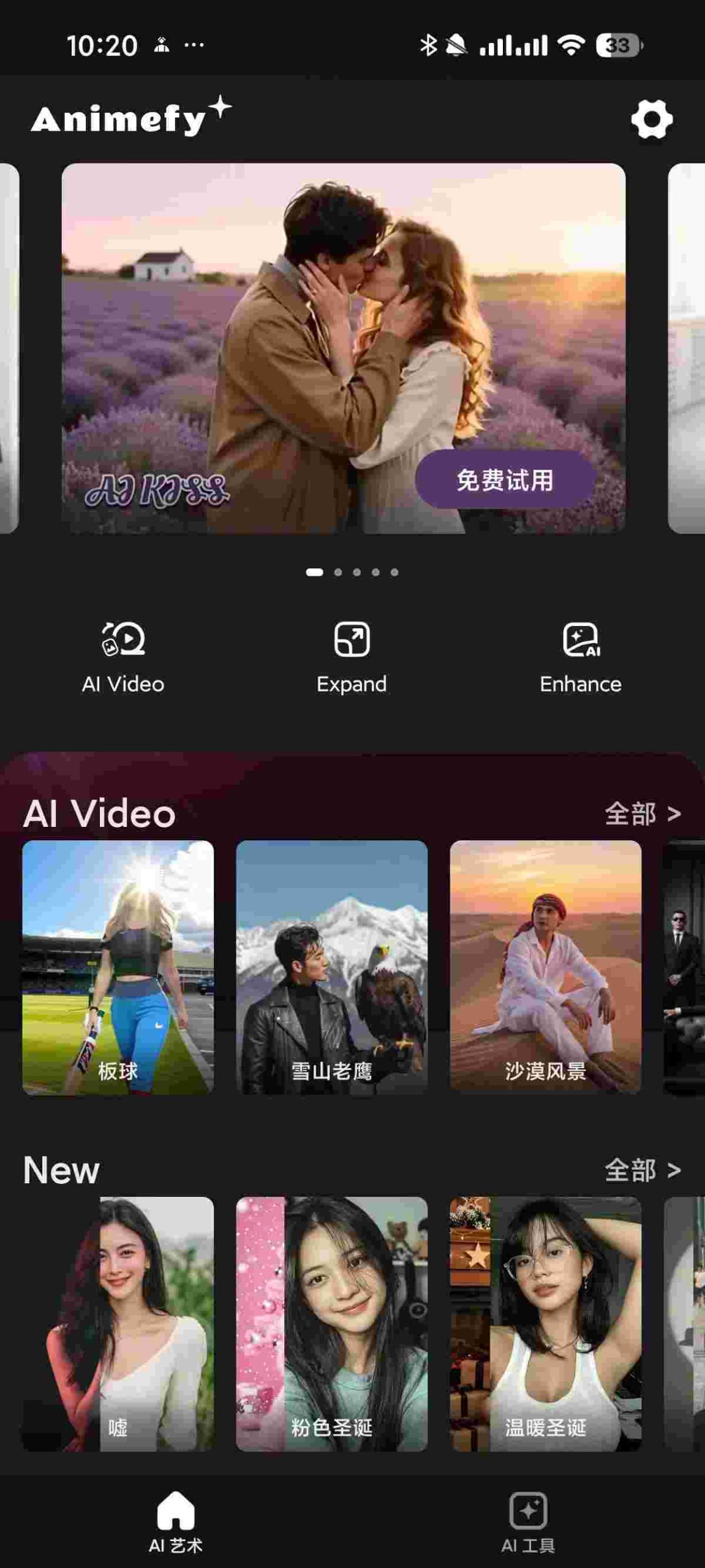Open the AI Video shortcut
705x1568 pixels.
[x=123, y=658]
